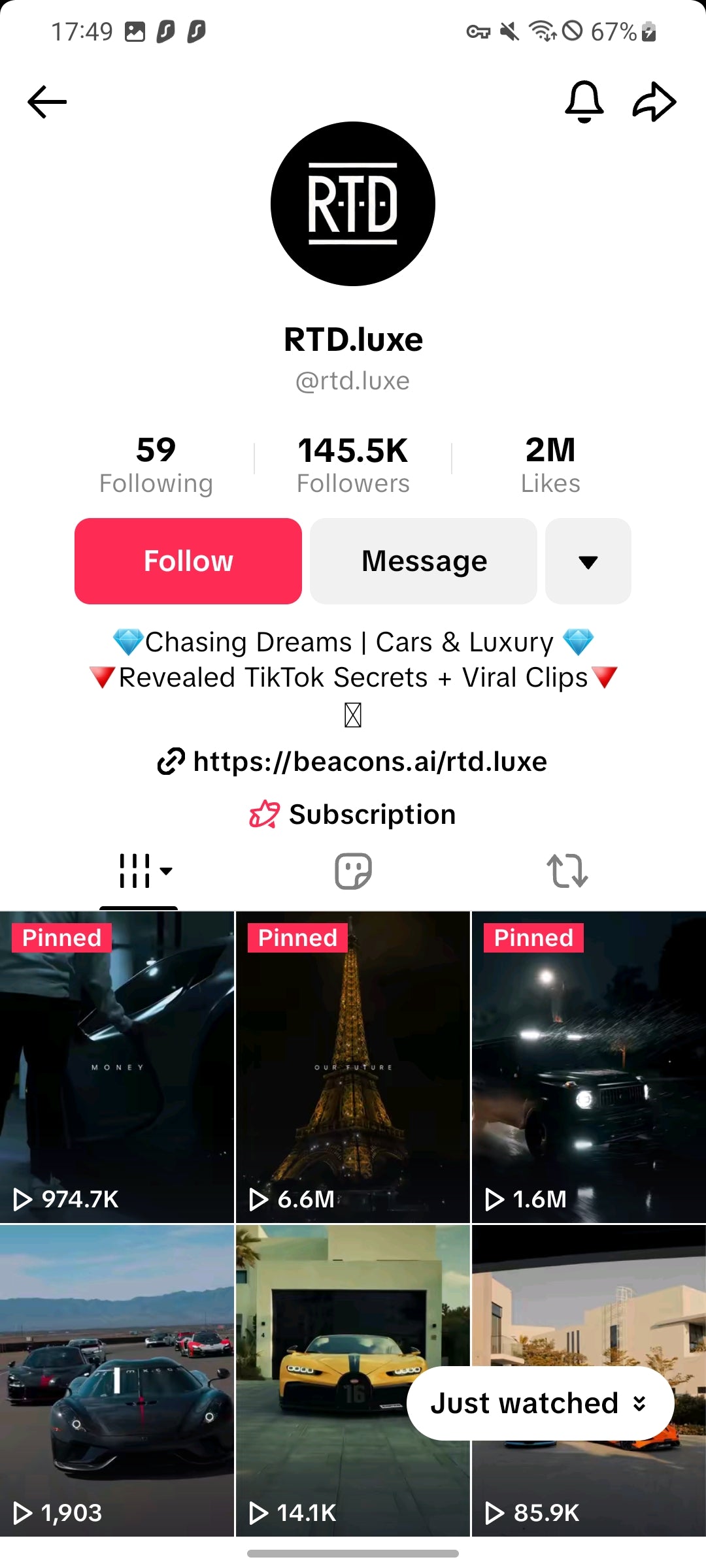Message RTD.luxe
Viewport: 706px width, 1568px height.
click(x=424, y=561)
